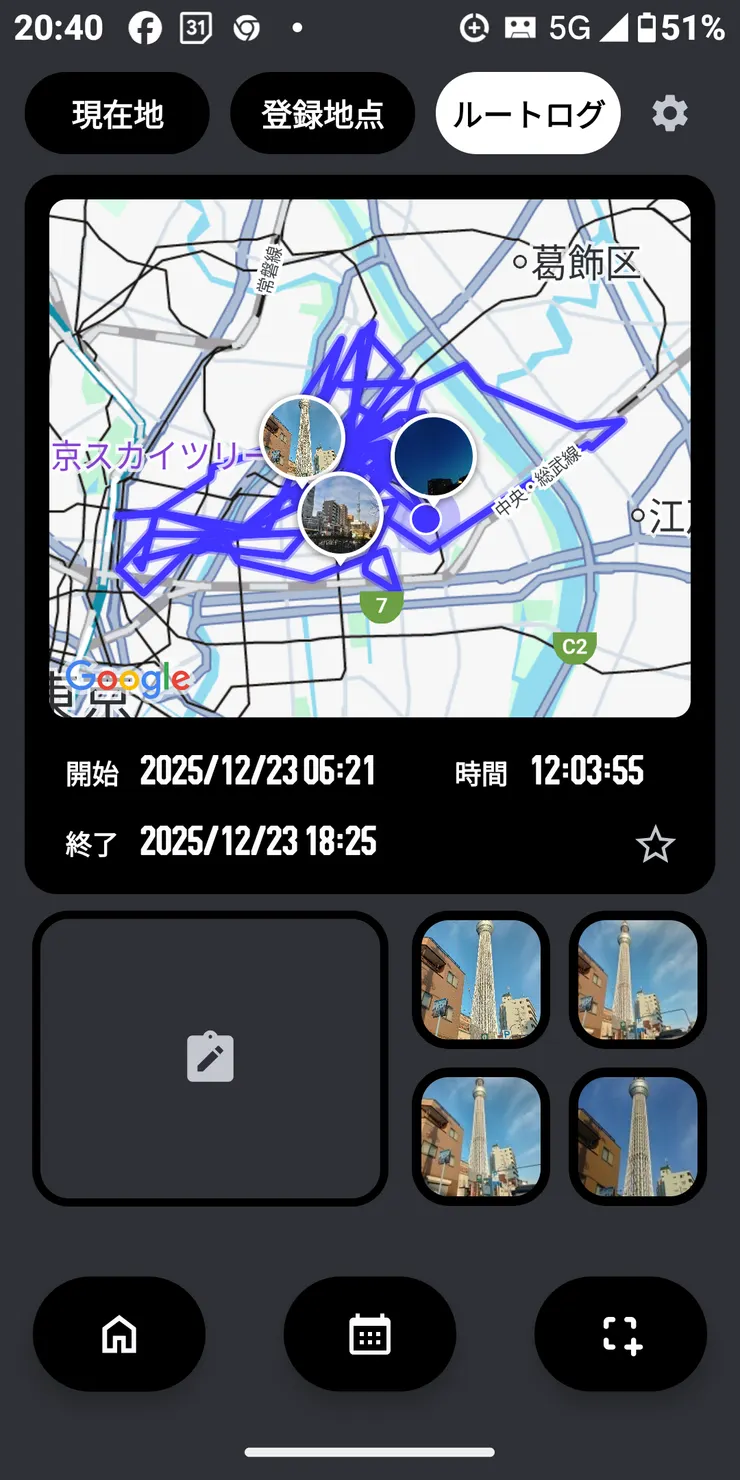
Task: Go to the home button
Action: 119,1334
